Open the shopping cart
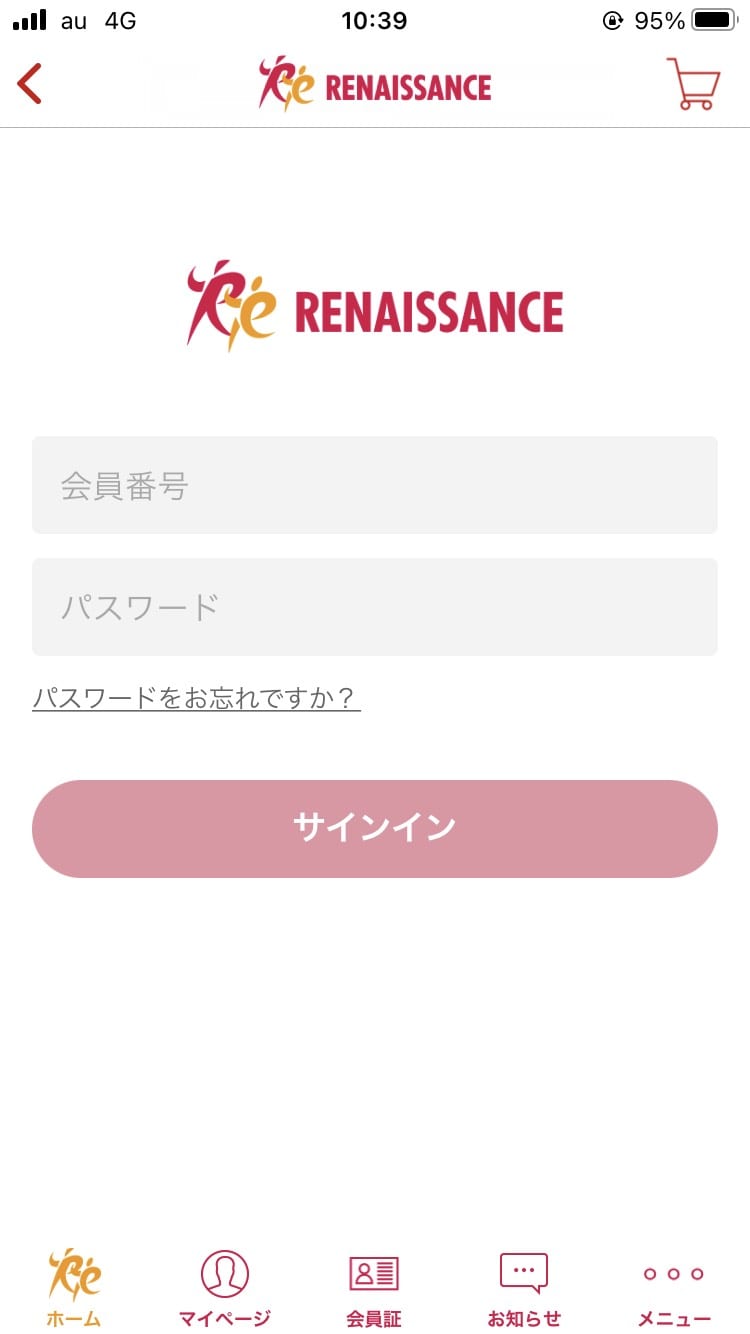 (693, 84)
